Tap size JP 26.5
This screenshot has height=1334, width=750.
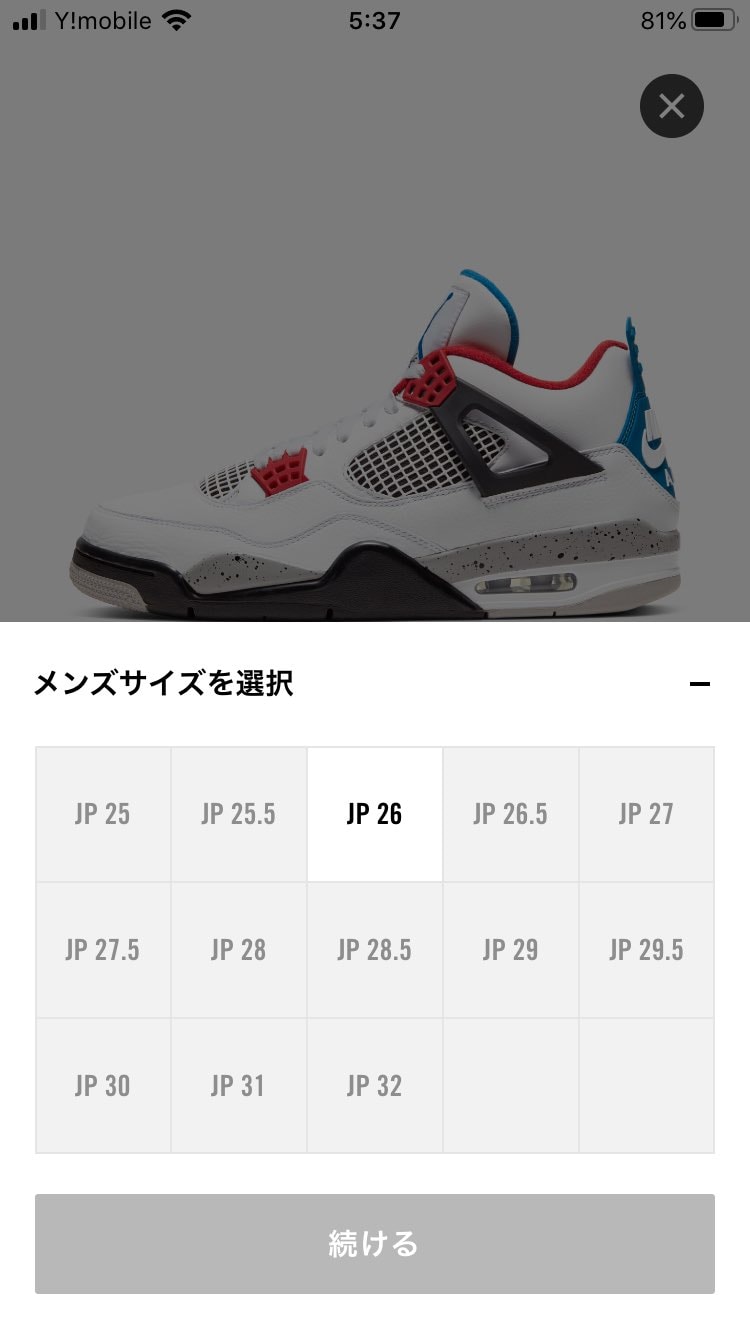511,814
